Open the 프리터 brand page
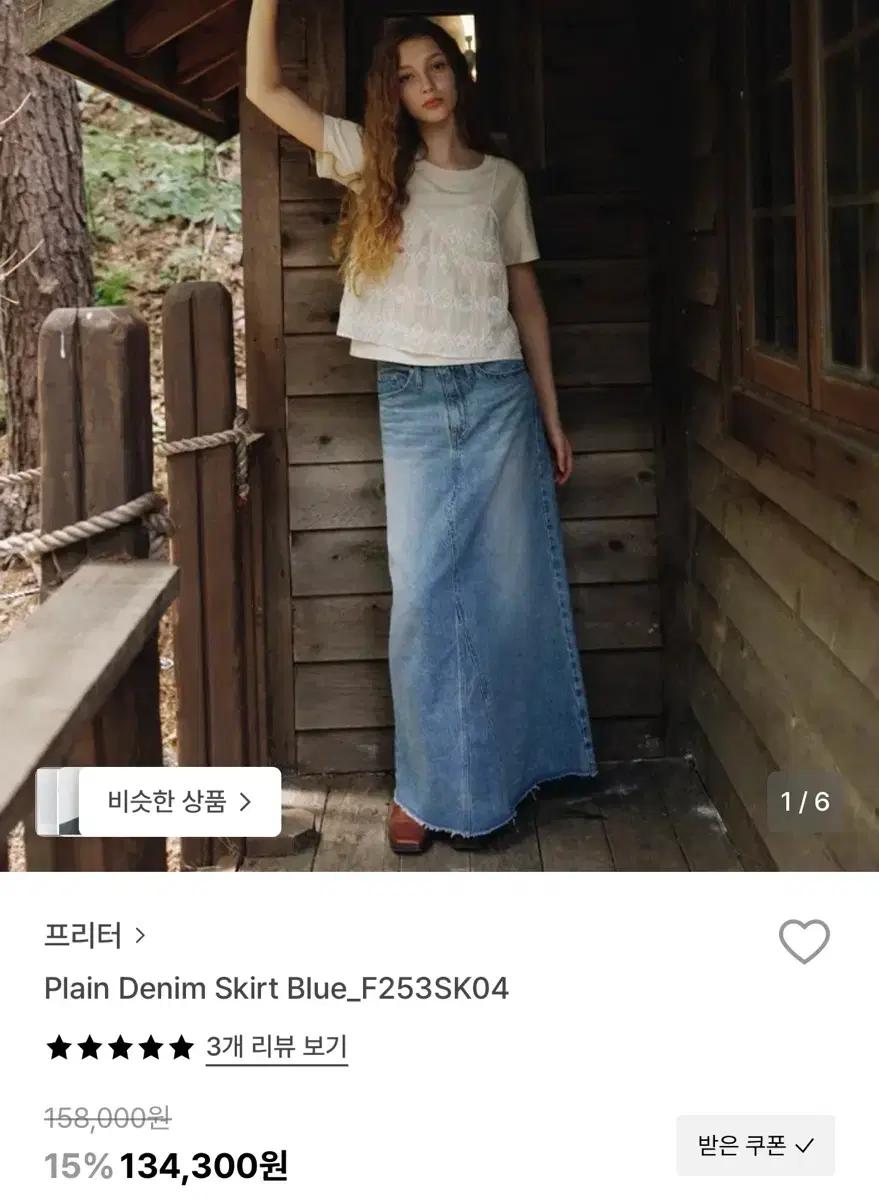Screen dimensions: 879x1200 95,935
